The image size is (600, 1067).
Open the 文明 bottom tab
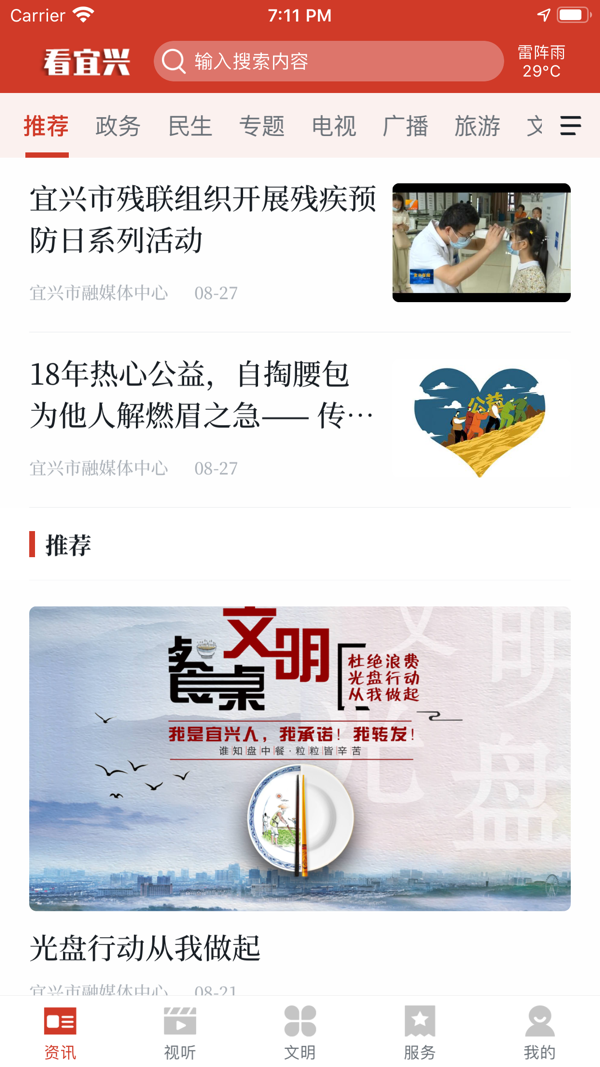point(300,1033)
